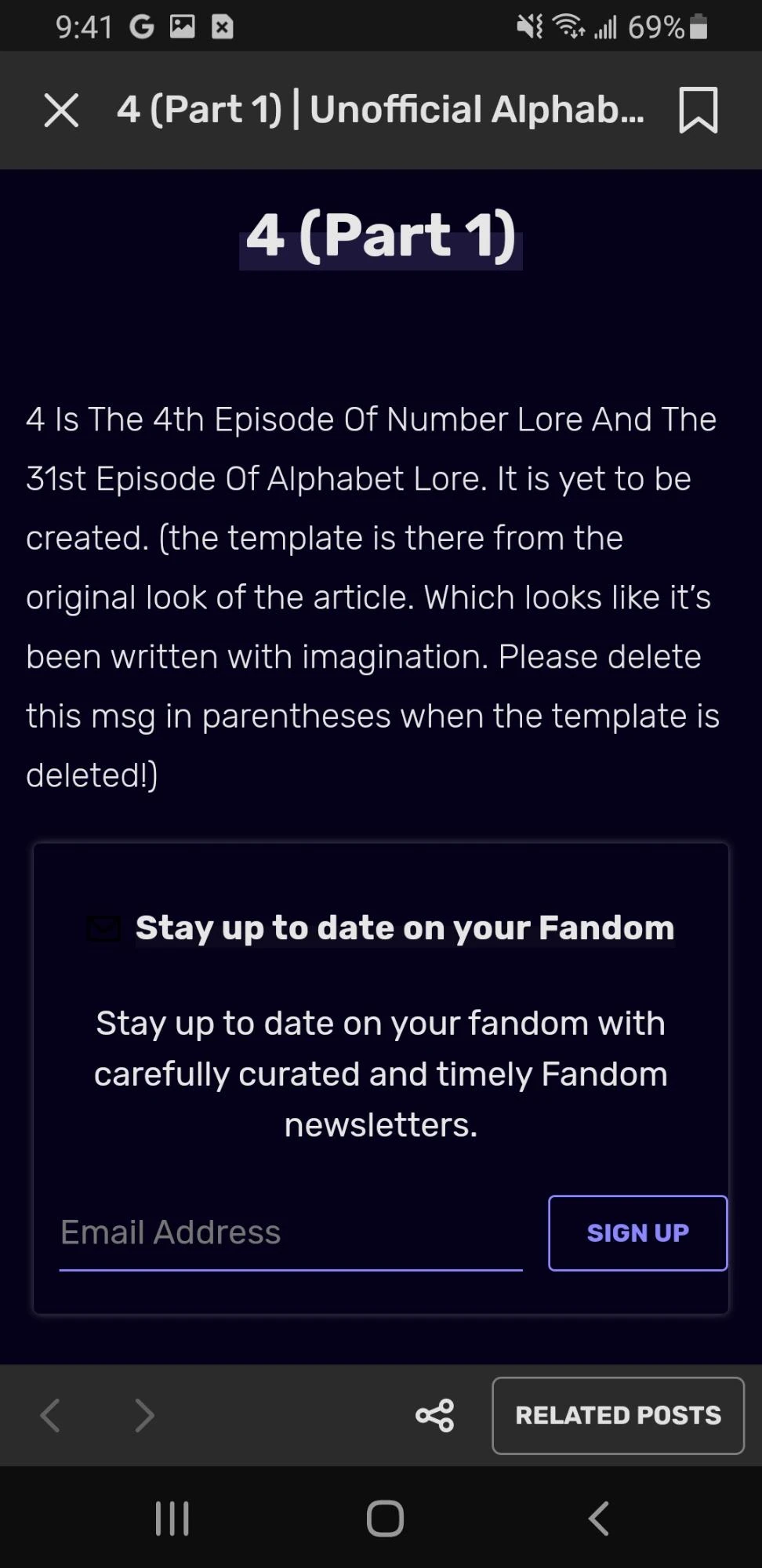The height and width of the screenshot is (1568, 762).
Task: Open the Related Posts section
Action: (618, 1416)
